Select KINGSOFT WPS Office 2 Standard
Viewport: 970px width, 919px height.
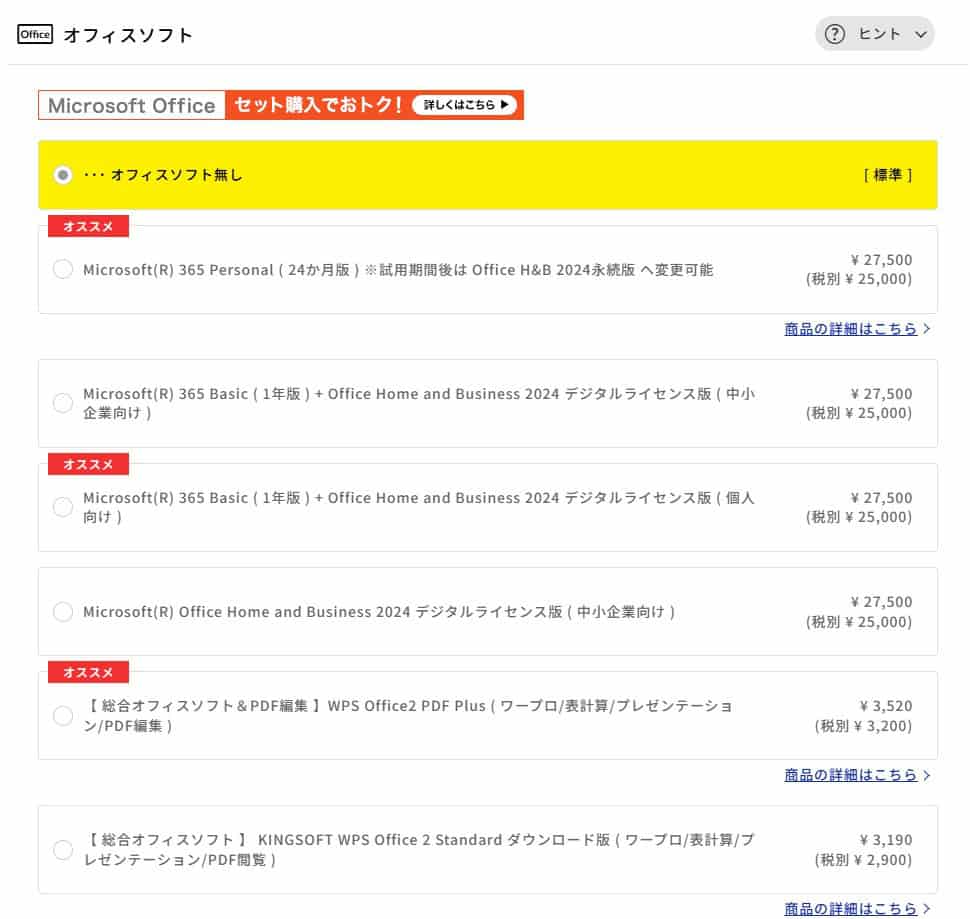[x=63, y=849]
